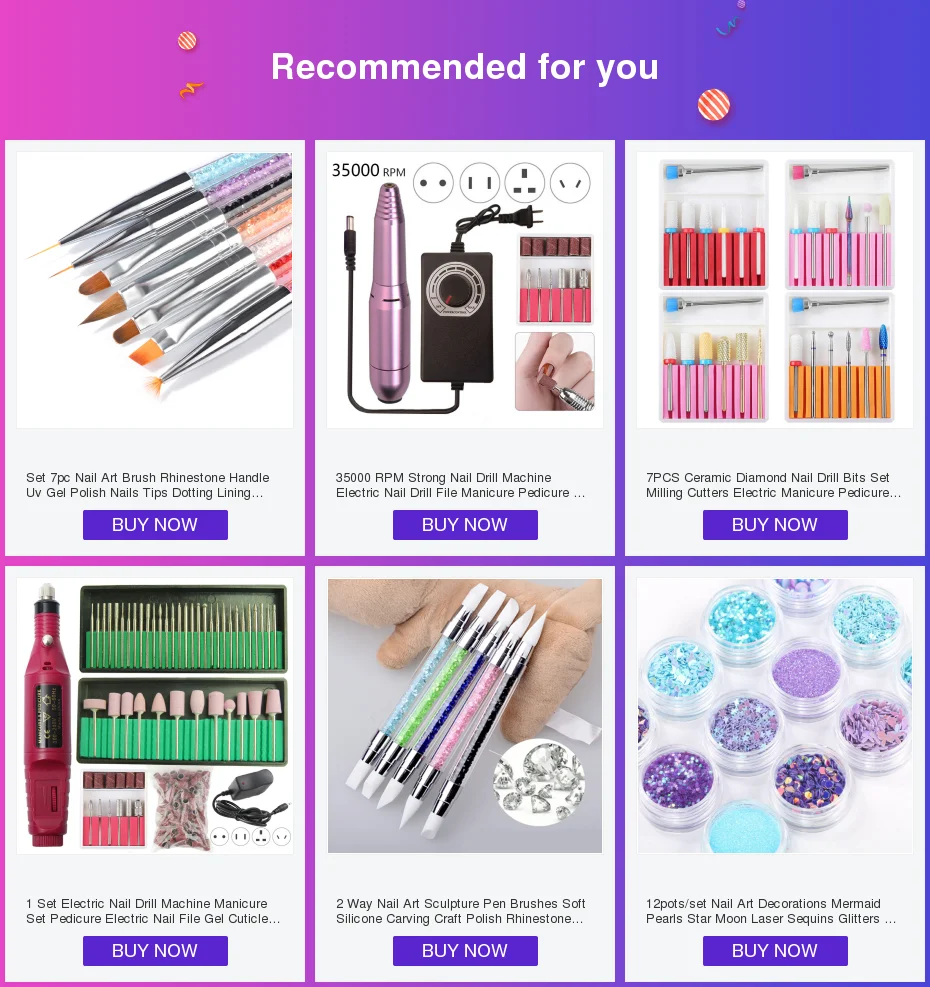Viewport: 930px width, 987px height.
Task: Open the 7PCS Ceramic Drill Bits product image
Action: pos(774,290)
